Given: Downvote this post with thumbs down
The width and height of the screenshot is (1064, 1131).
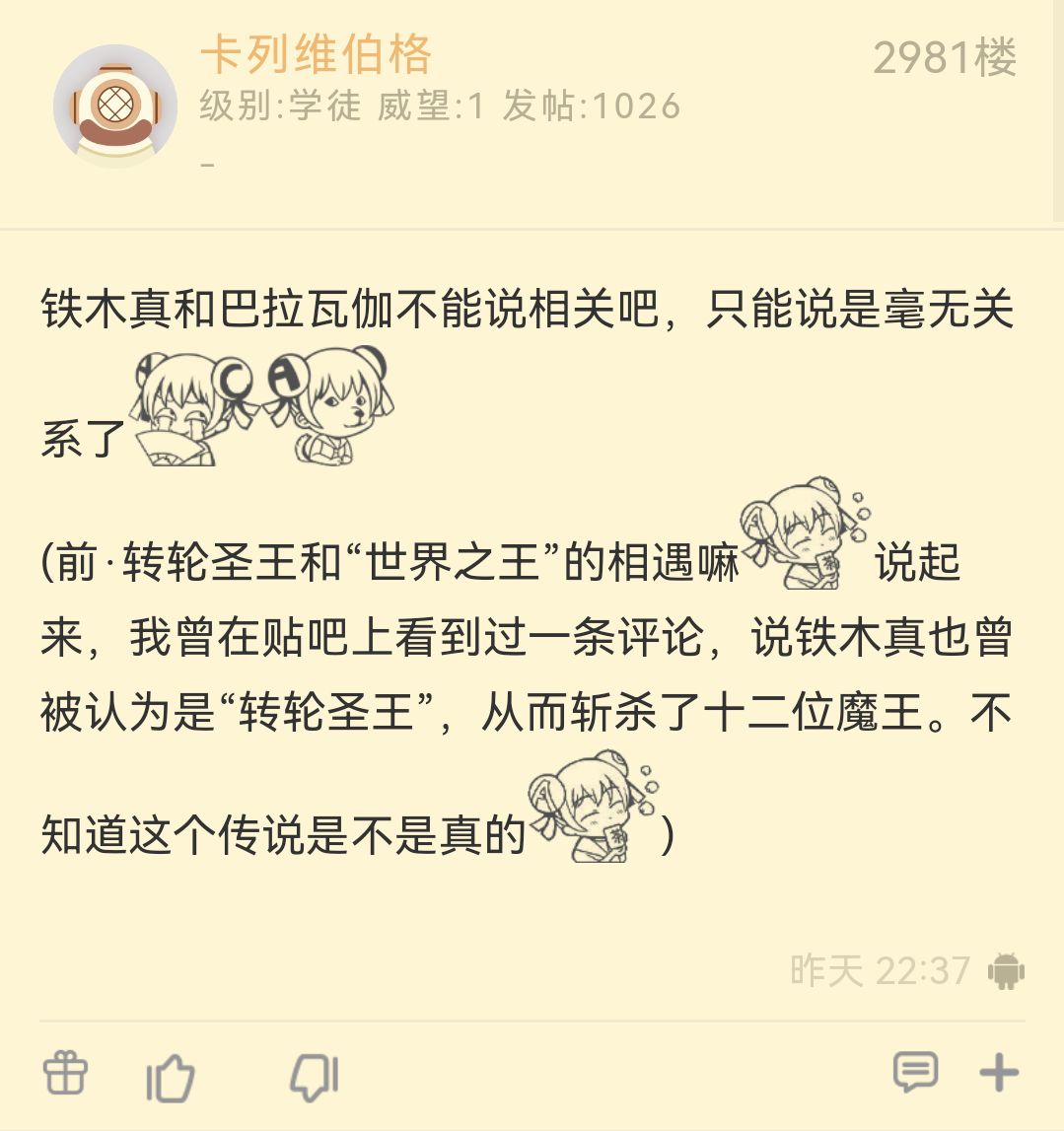Looking at the screenshot, I should pyautogui.click(x=315, y=1076).
